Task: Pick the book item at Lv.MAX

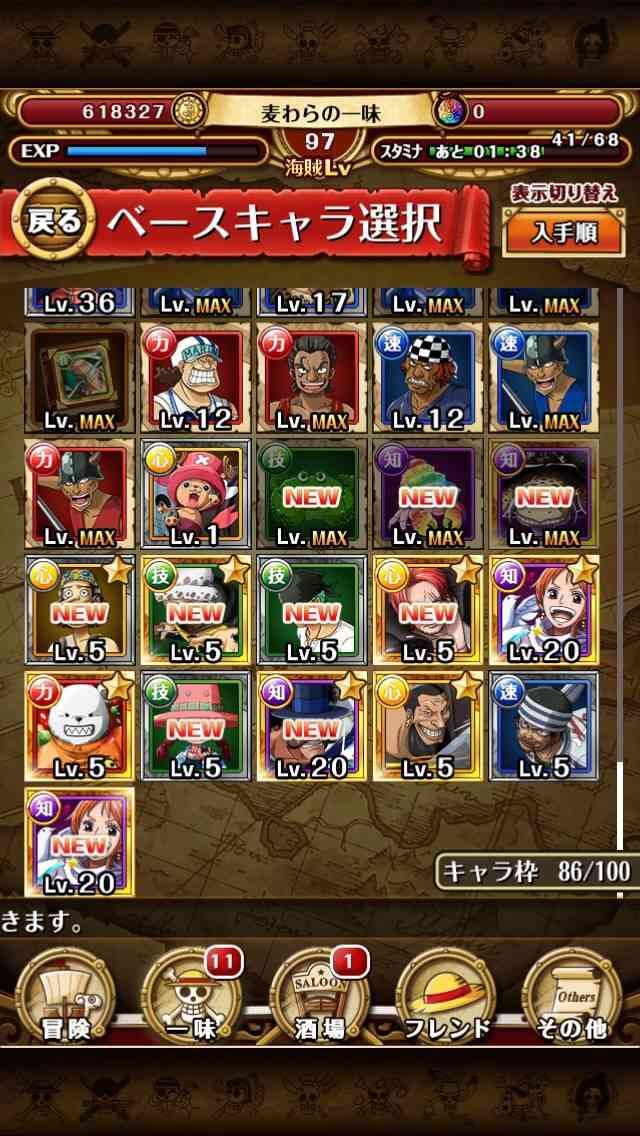Action: tap(80, 377)
